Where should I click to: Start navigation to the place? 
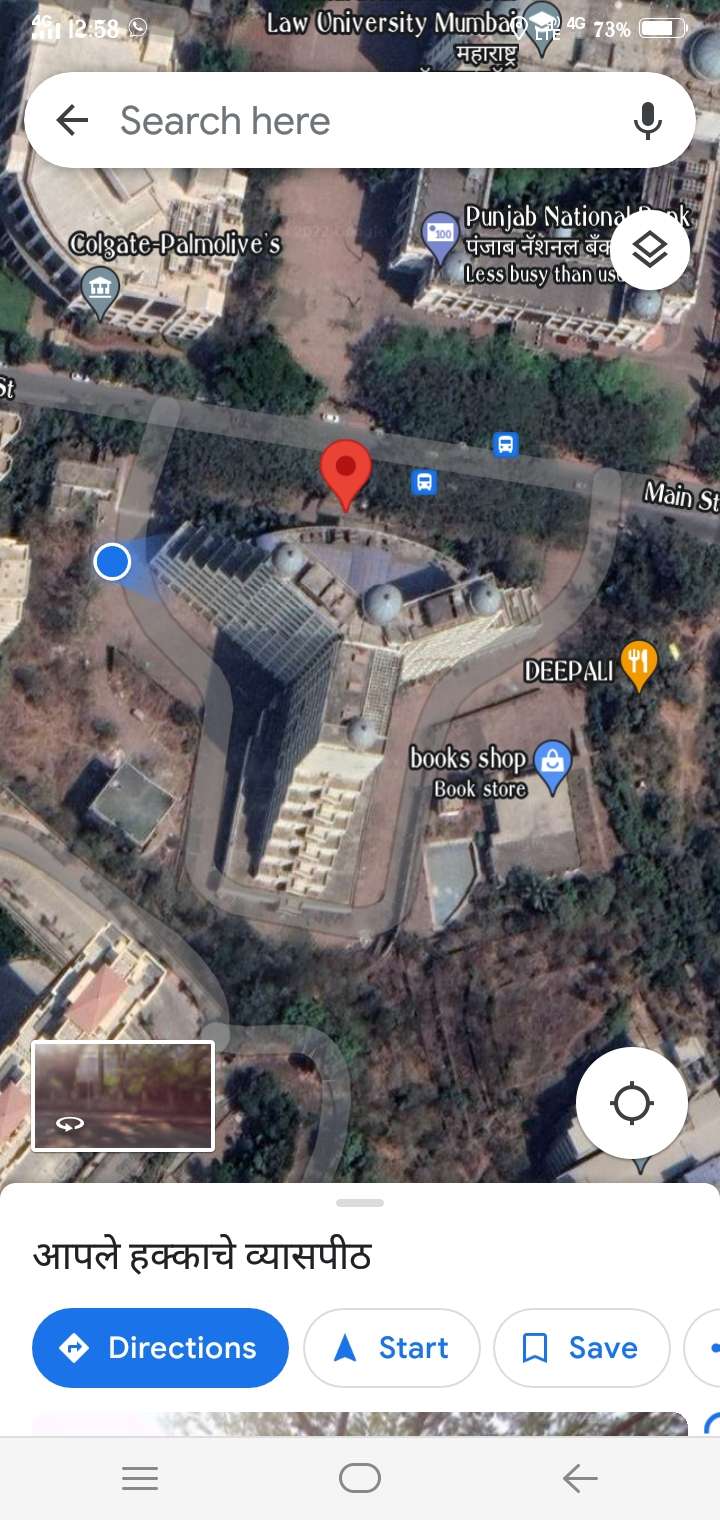tap(392, 1348)
